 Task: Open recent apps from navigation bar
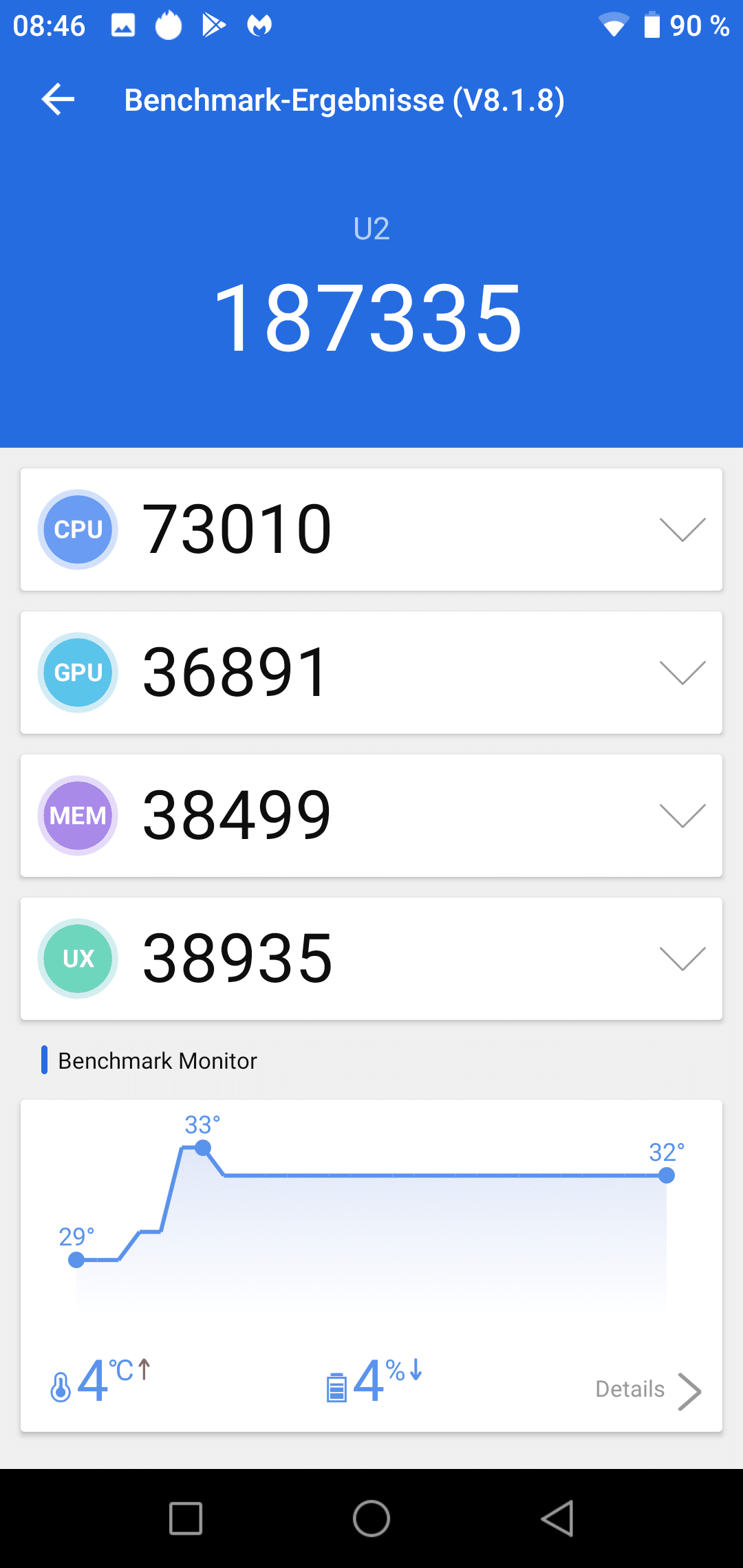coord(186,1518)
